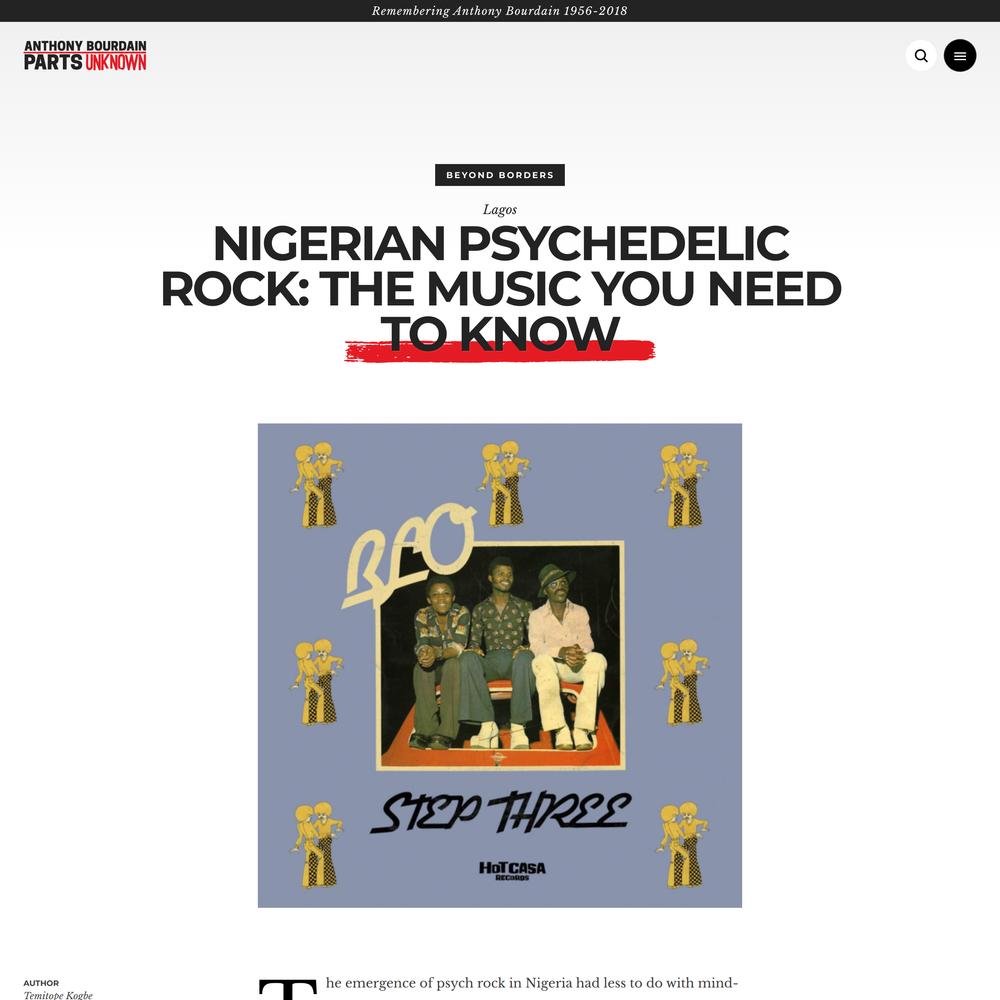View author Temitope Kogbe's page

point(58,995)
